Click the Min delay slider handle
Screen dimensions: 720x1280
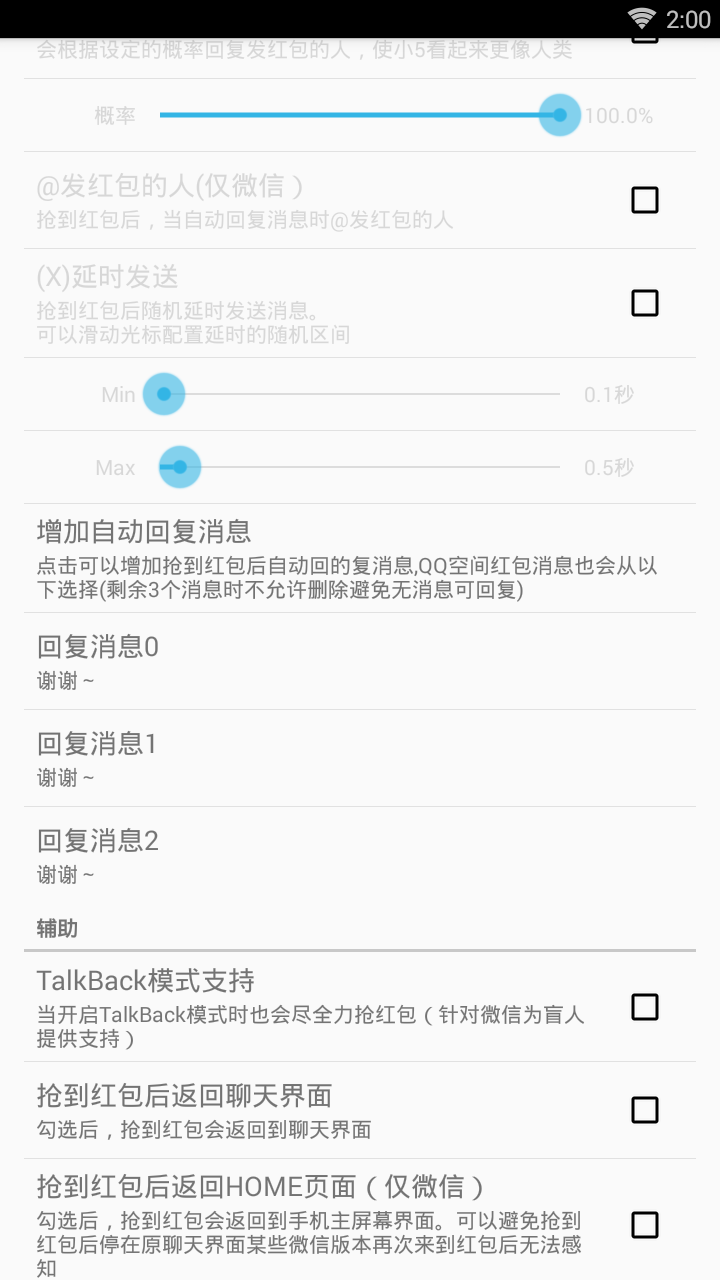(x=163, y=394)
